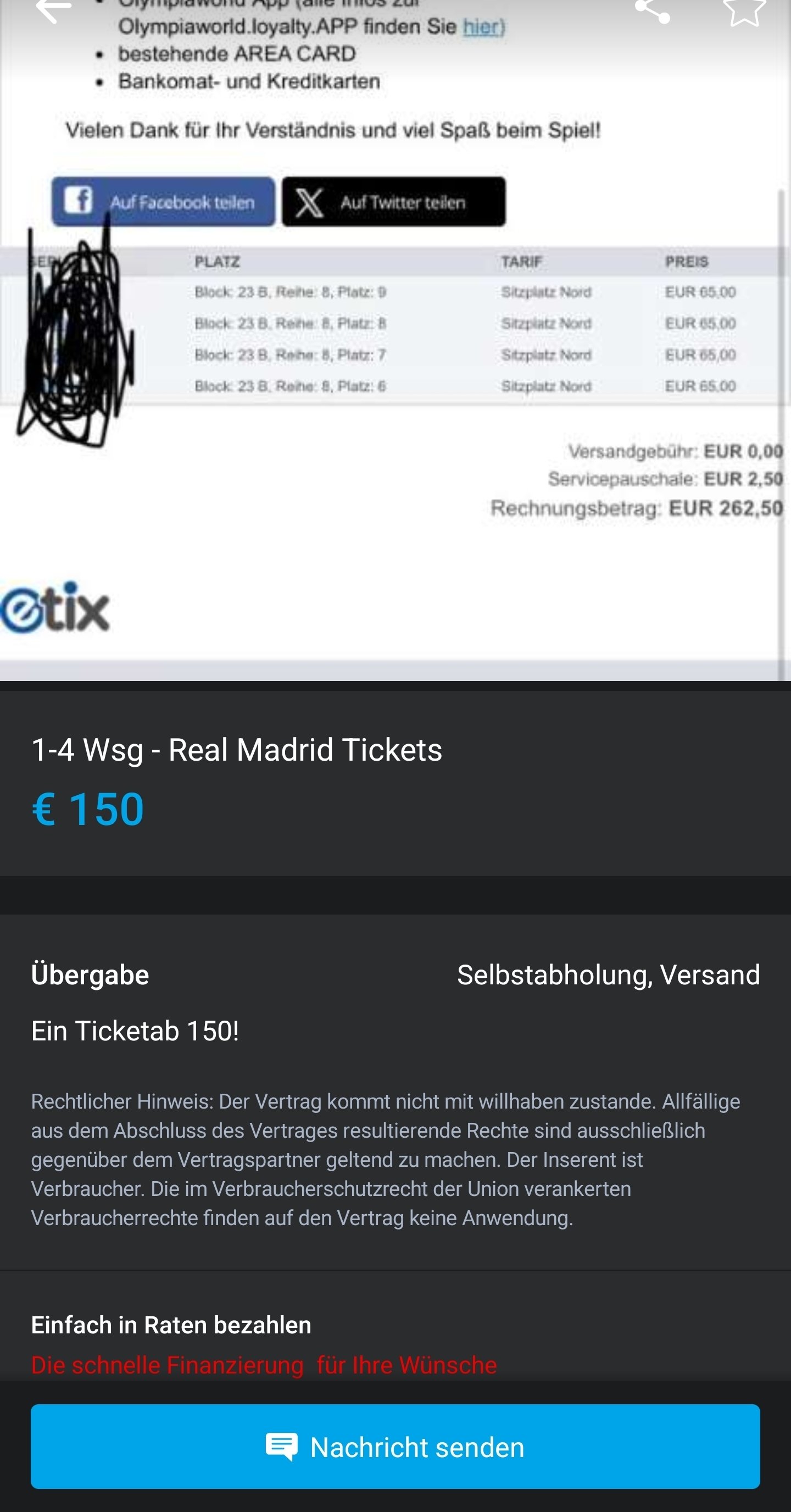Screen dimensions: 791x1512
Task: Open the 'Die schnelle Finanzierung' financing offer
Action: click(x=264, y=1365)
